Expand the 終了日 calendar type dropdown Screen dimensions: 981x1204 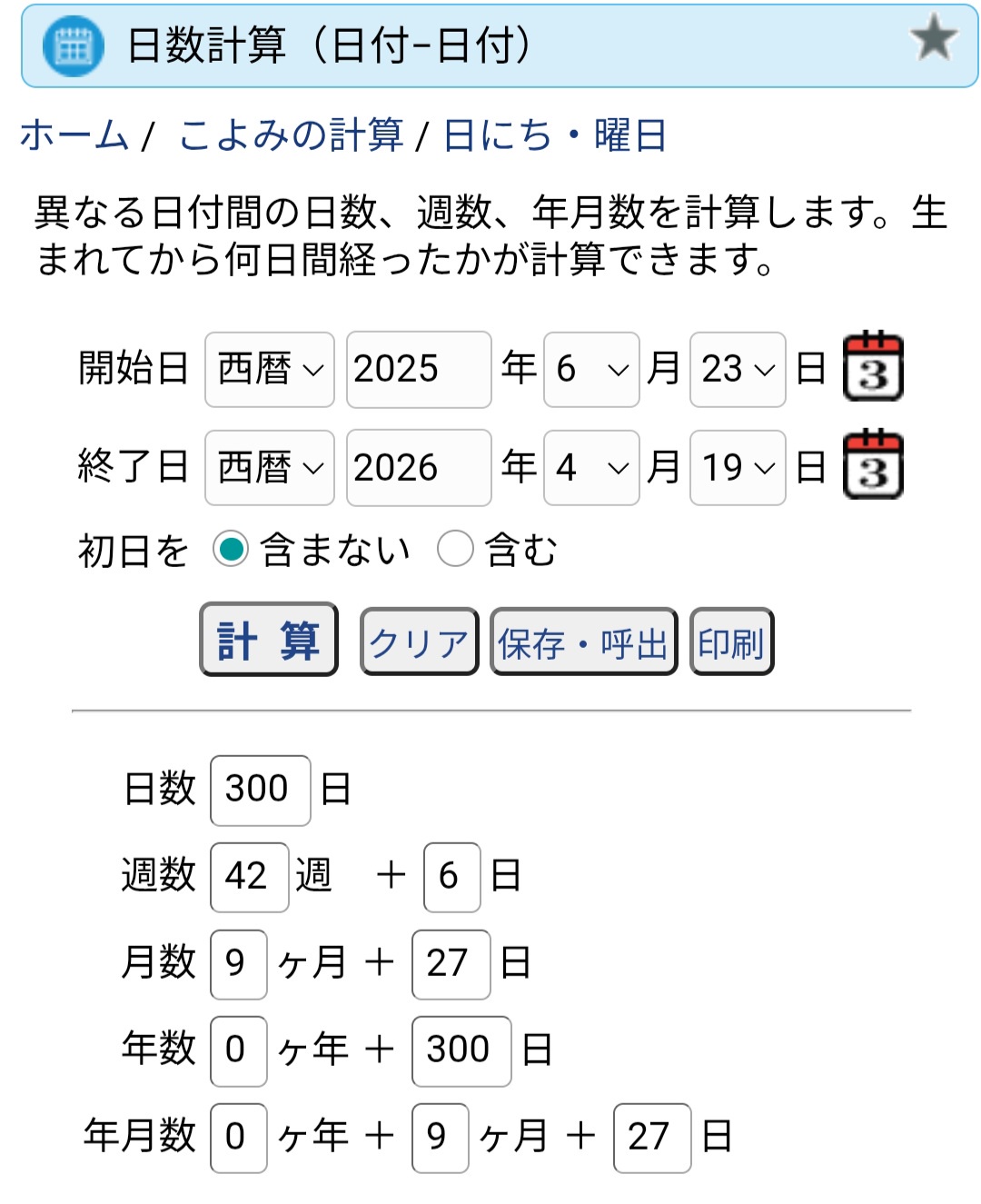coord(270,468)
